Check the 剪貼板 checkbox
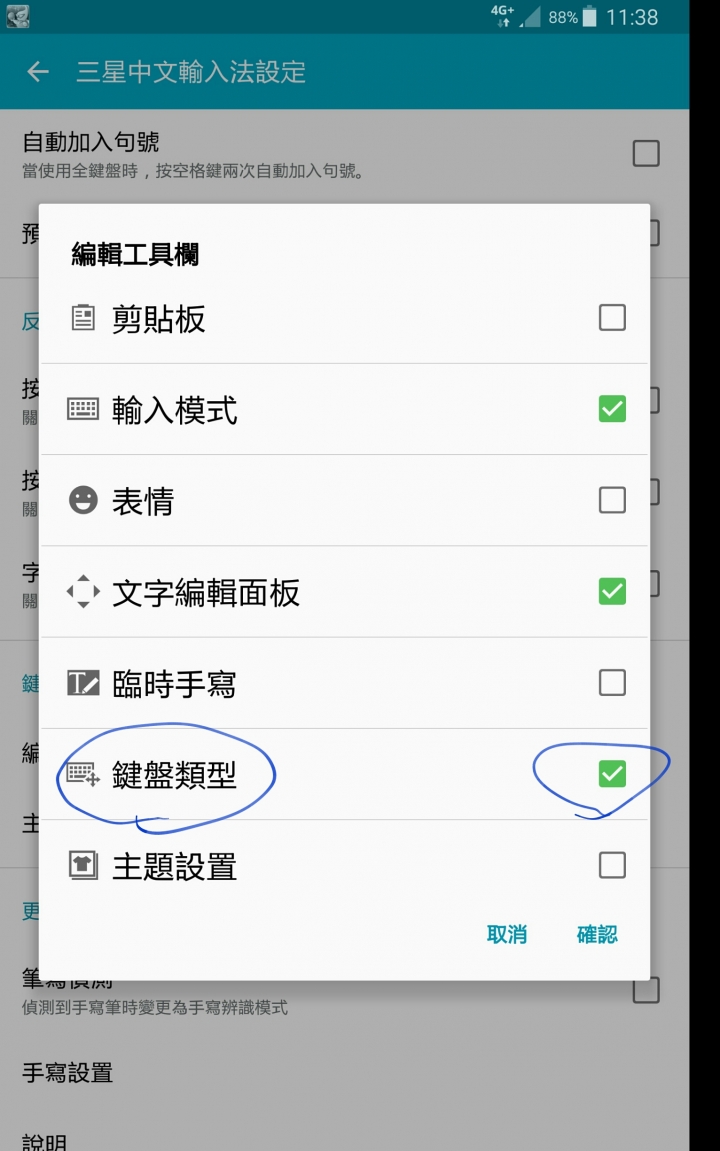 (x=612, y=318)
